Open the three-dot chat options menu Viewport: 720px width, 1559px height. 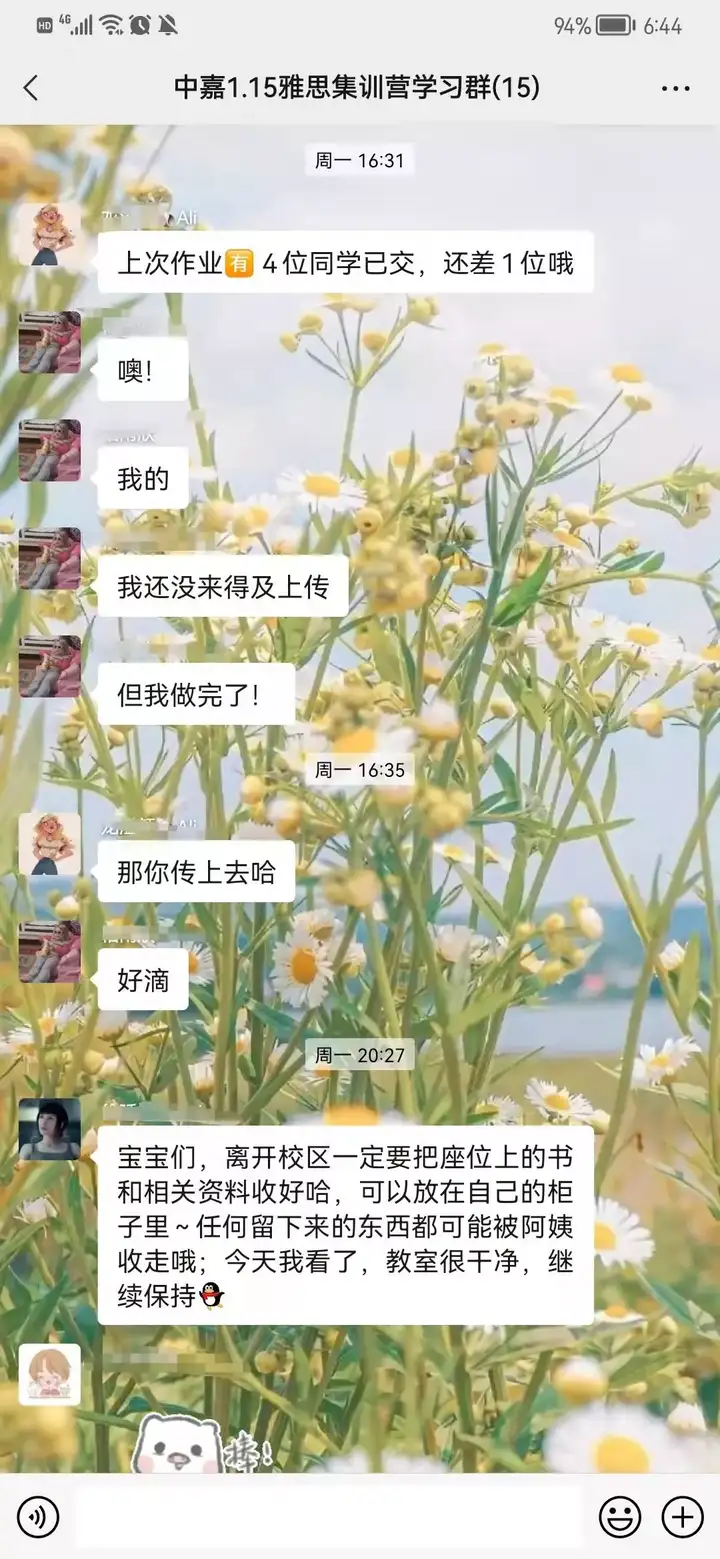tap(676, 88)
